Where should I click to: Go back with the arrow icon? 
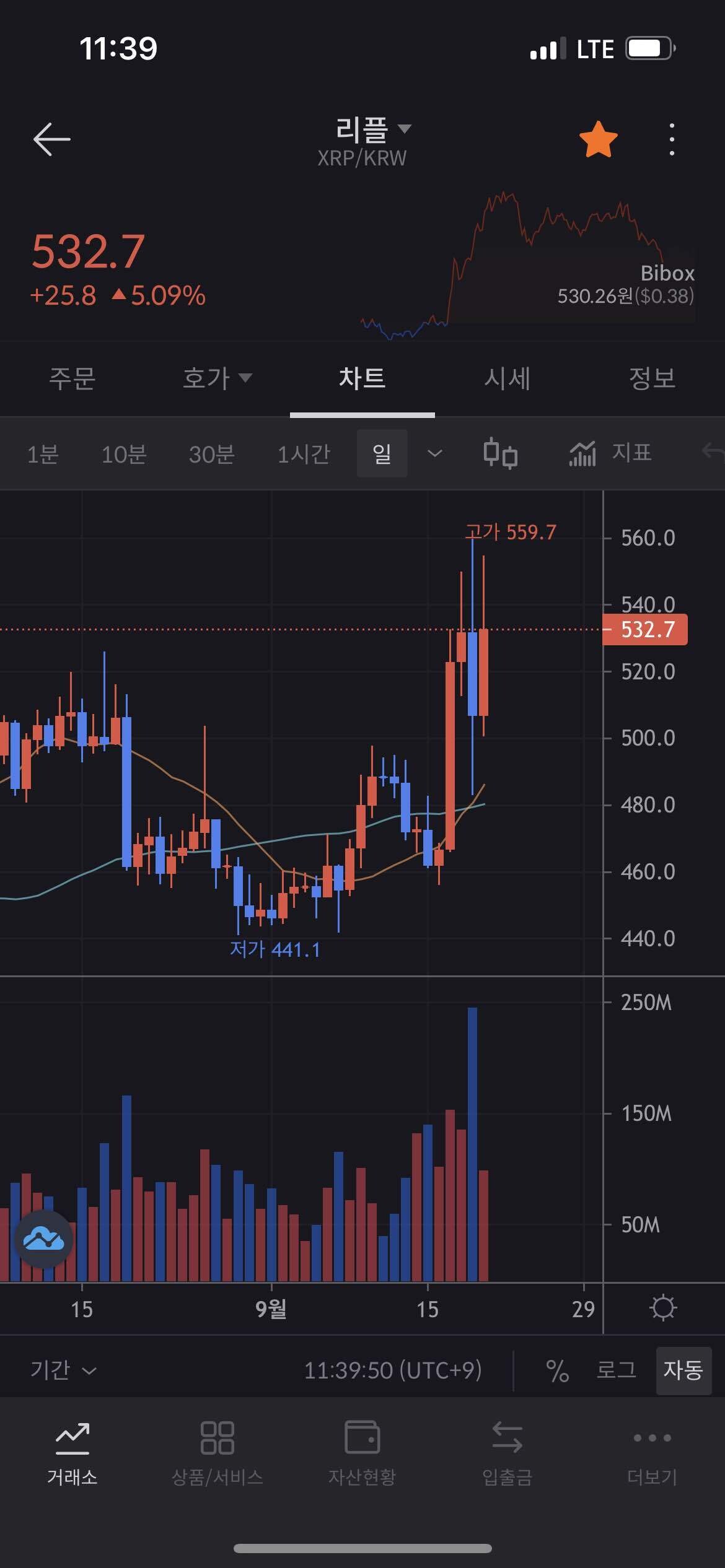click(x=52, y=139)
